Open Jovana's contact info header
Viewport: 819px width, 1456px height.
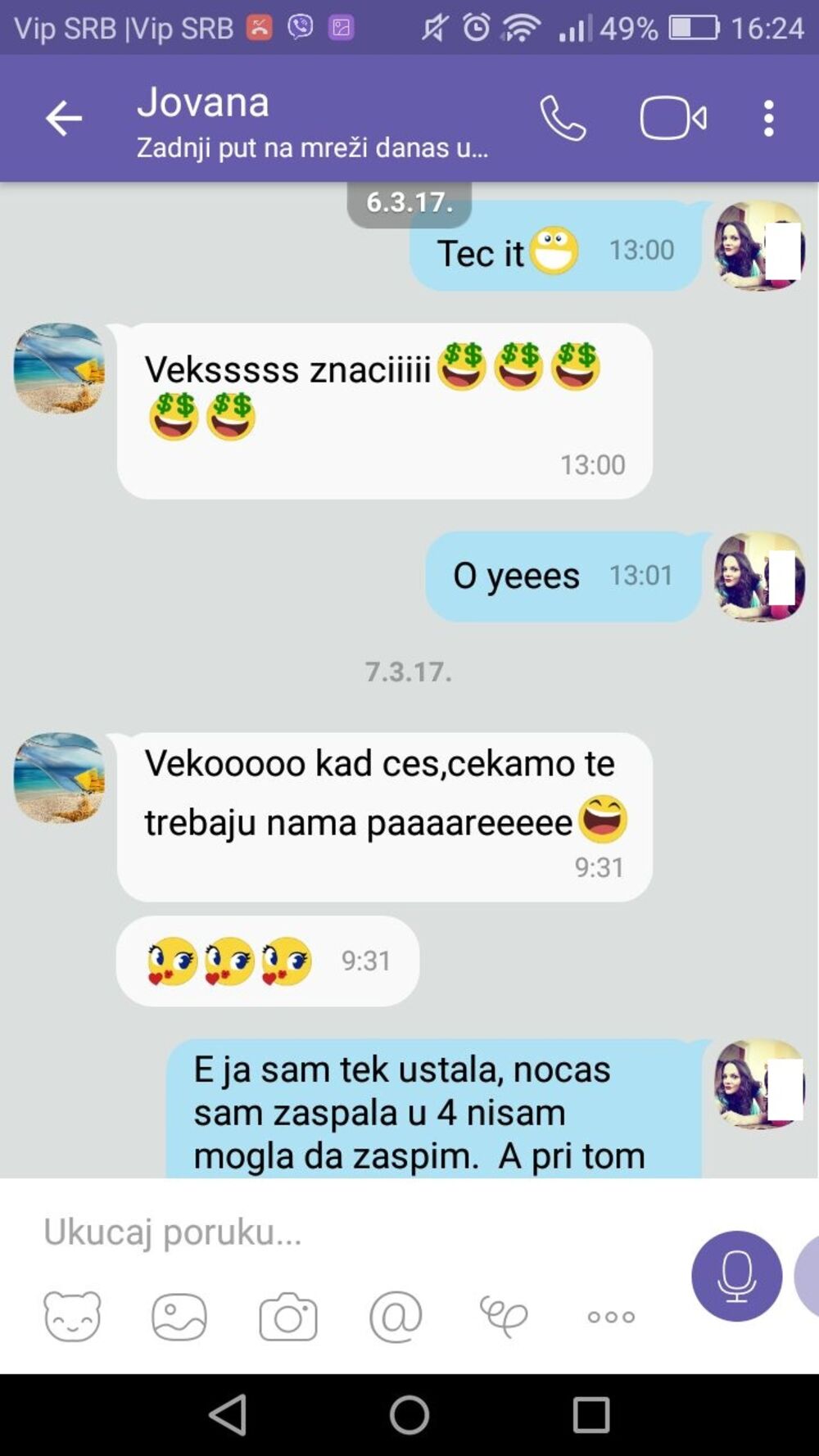(x=311, y=121)
